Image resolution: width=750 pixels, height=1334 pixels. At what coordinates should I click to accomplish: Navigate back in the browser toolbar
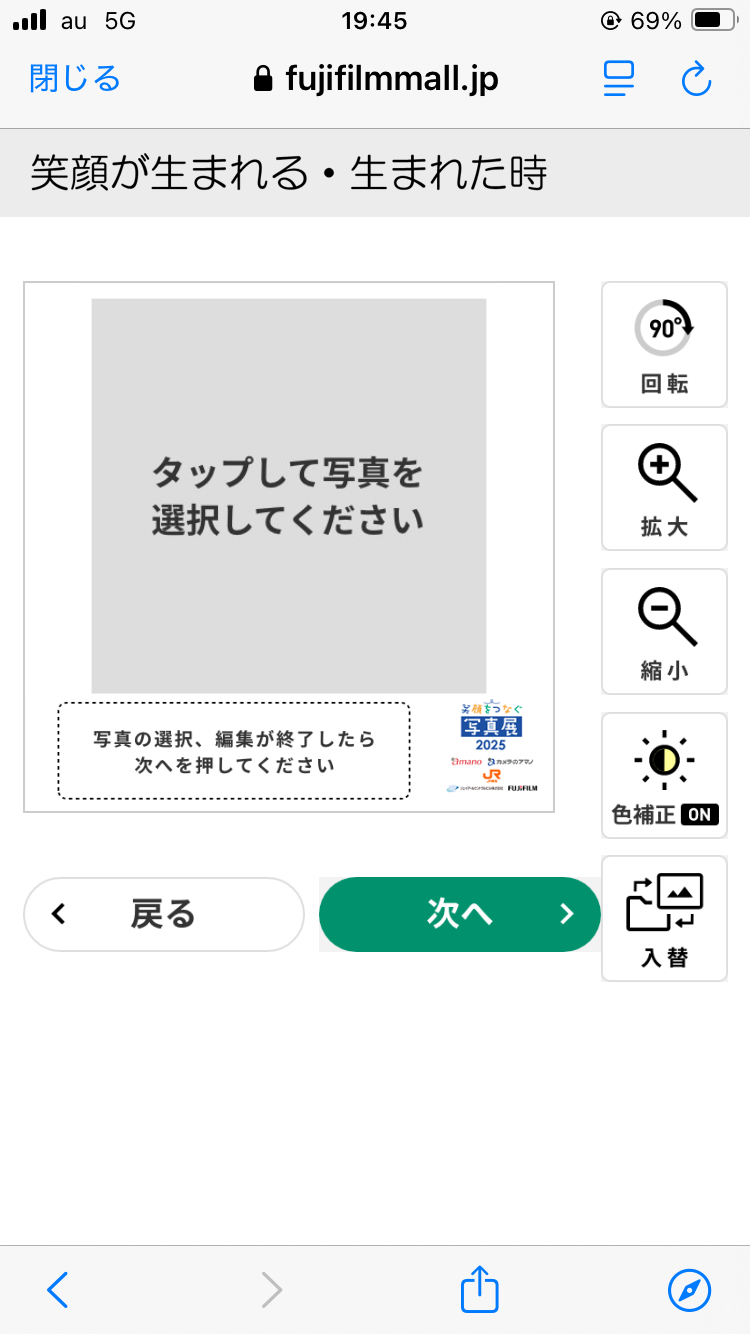(58, 1290)
